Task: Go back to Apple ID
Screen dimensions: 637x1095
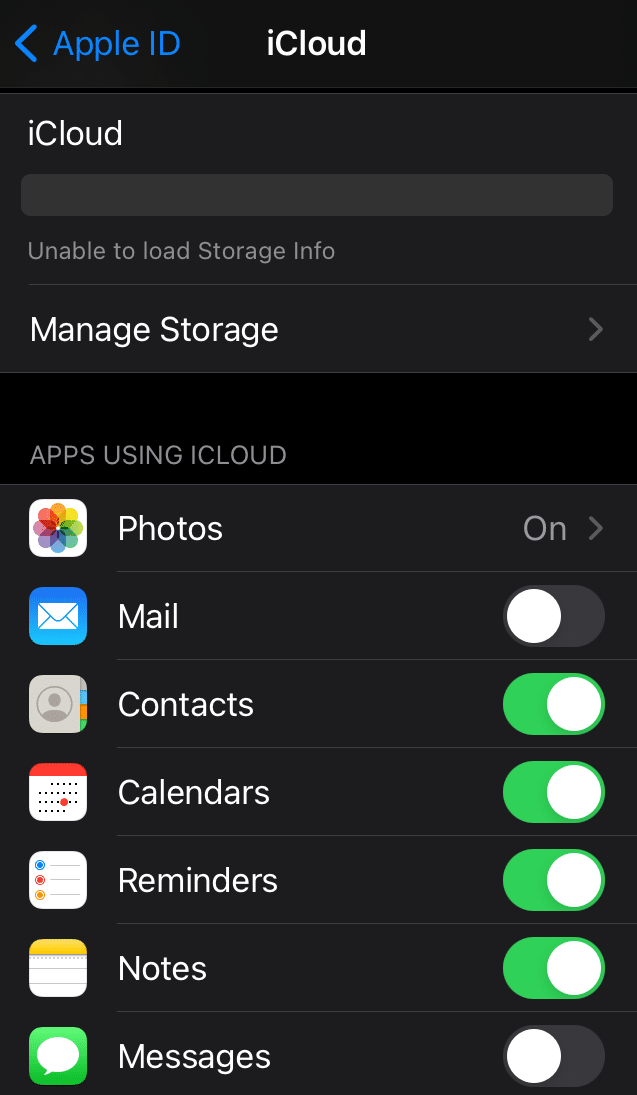Action: (98, 43)
